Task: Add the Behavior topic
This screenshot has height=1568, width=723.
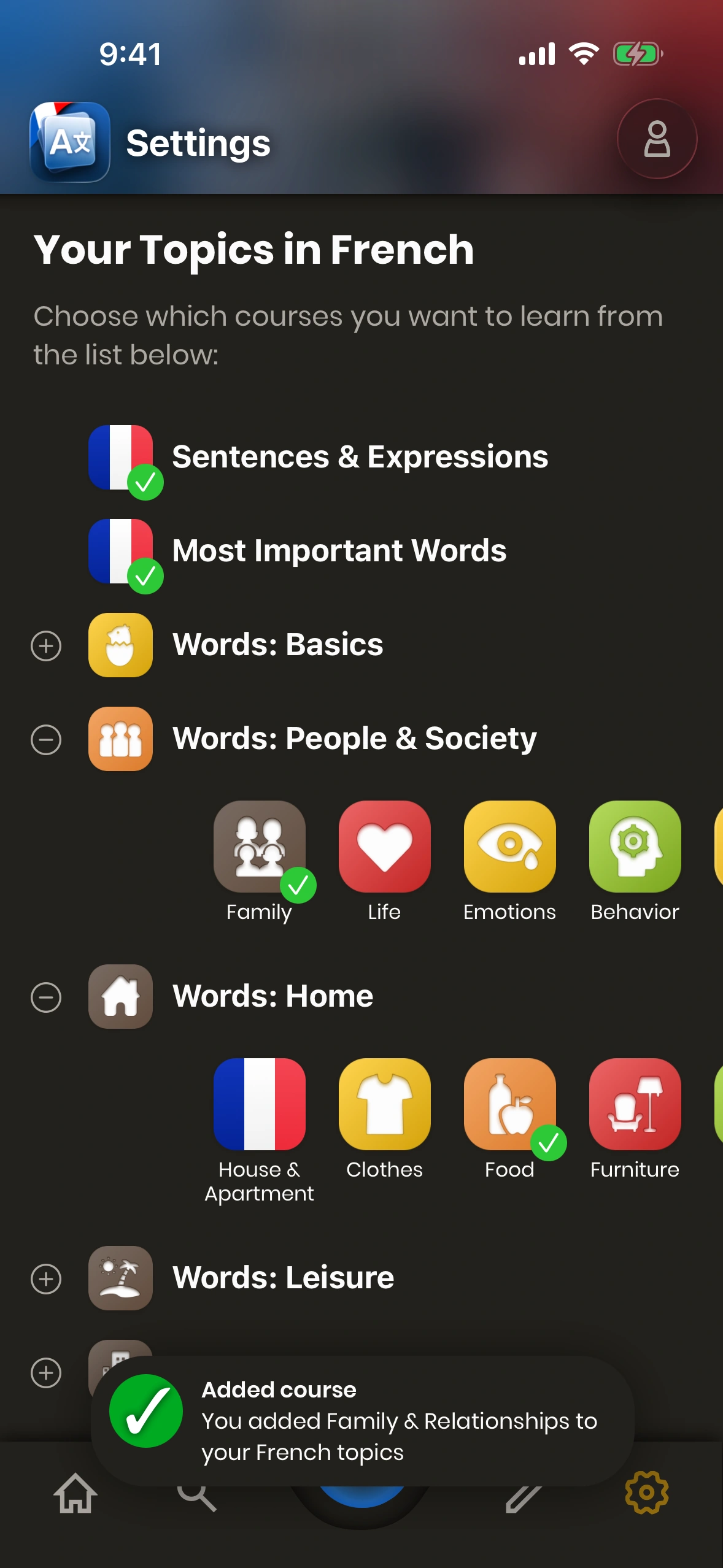Action: [635, 847]
